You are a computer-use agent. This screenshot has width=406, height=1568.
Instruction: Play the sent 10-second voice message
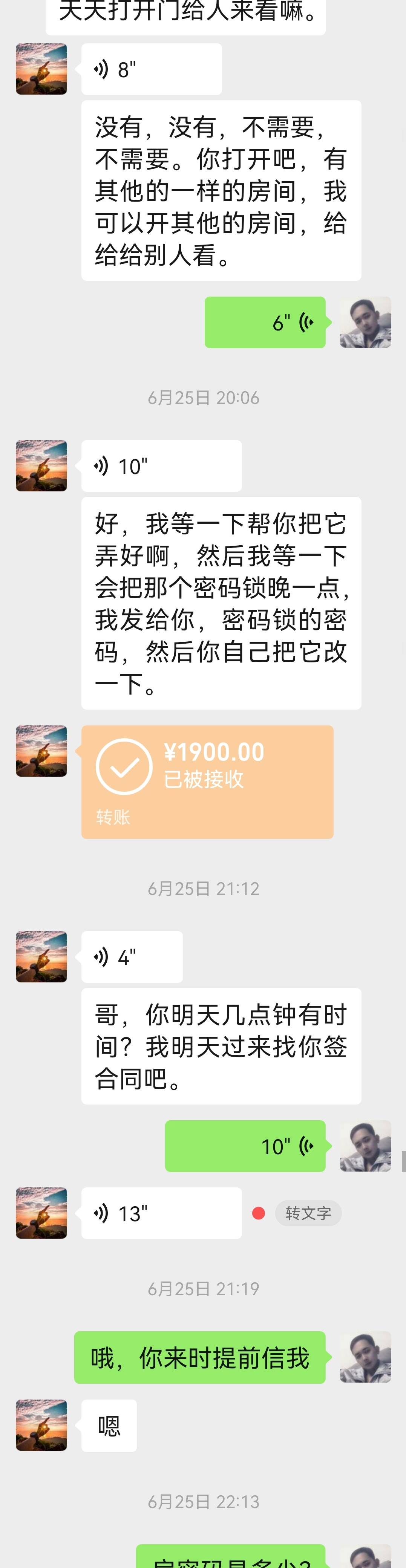pyautogui.click(x=245, y=1146)
